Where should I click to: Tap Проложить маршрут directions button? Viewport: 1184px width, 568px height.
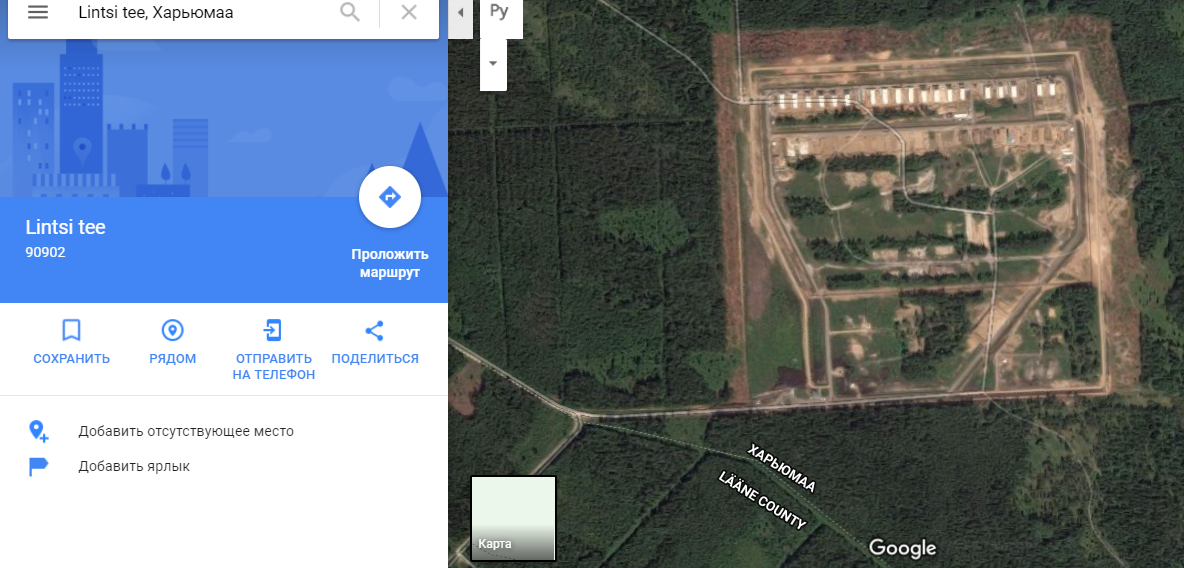[x=390, y=197]
